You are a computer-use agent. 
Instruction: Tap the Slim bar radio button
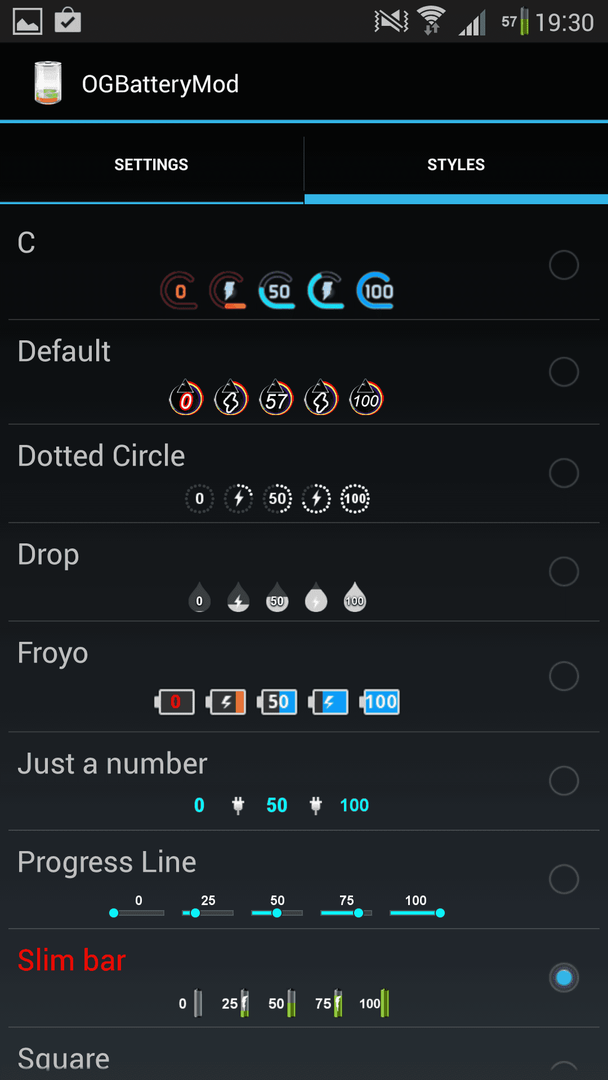coord(564,977)
